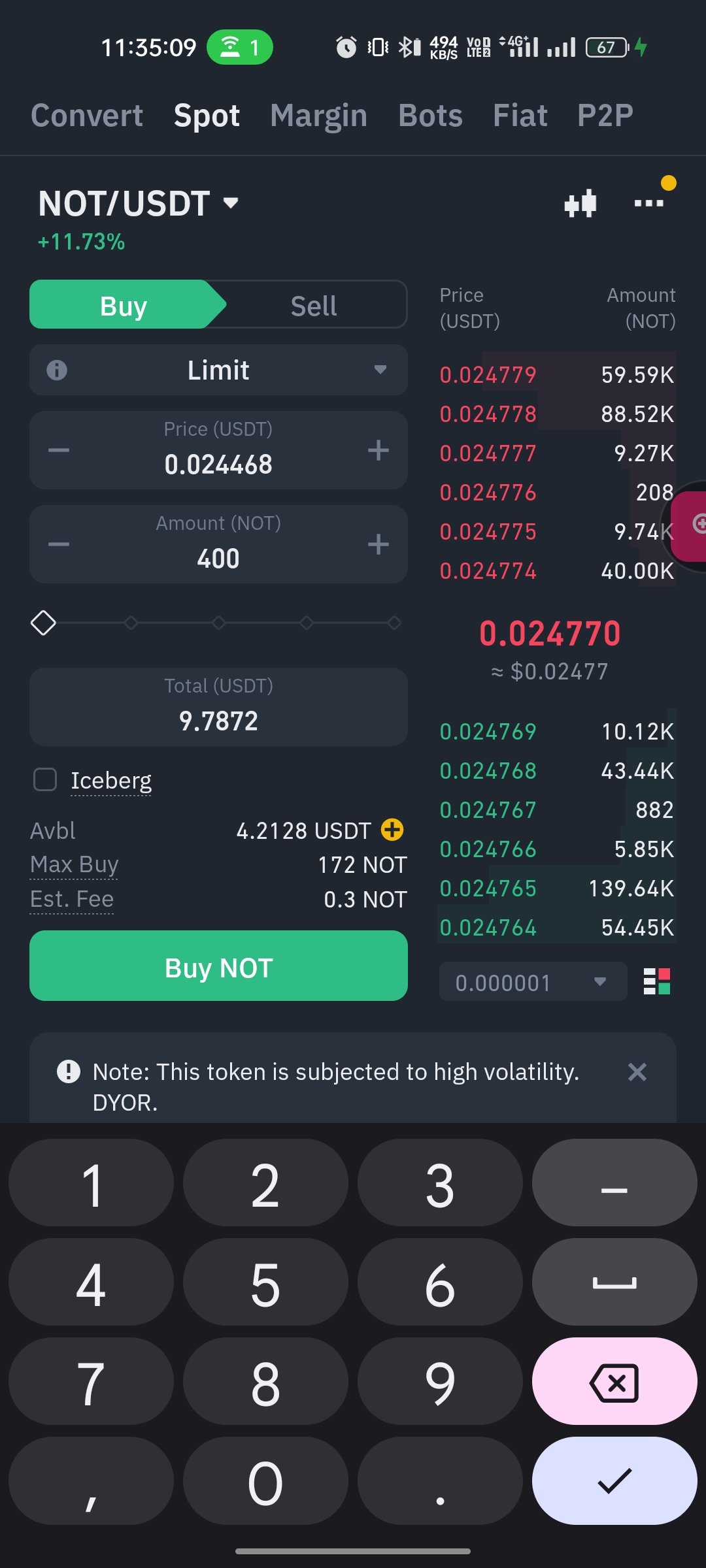Expand the NOT/USDT pair selector
The height and width of the screenshot is (1568, 706).
pos(139,203)
